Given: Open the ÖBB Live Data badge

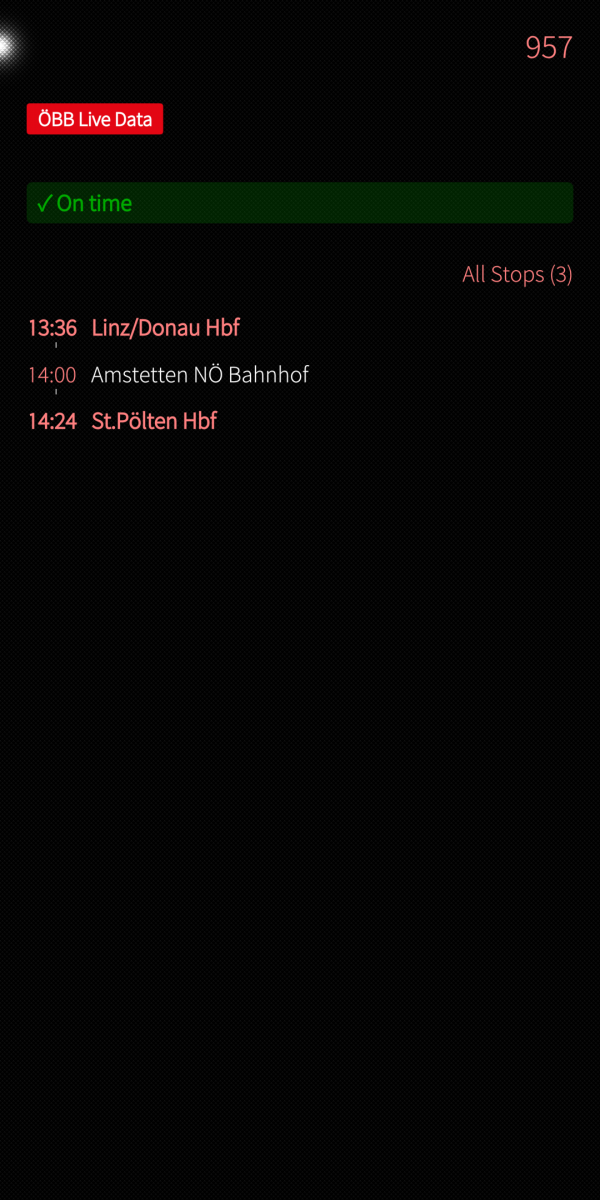Looking at the screenshot, I should coord(95,120).
